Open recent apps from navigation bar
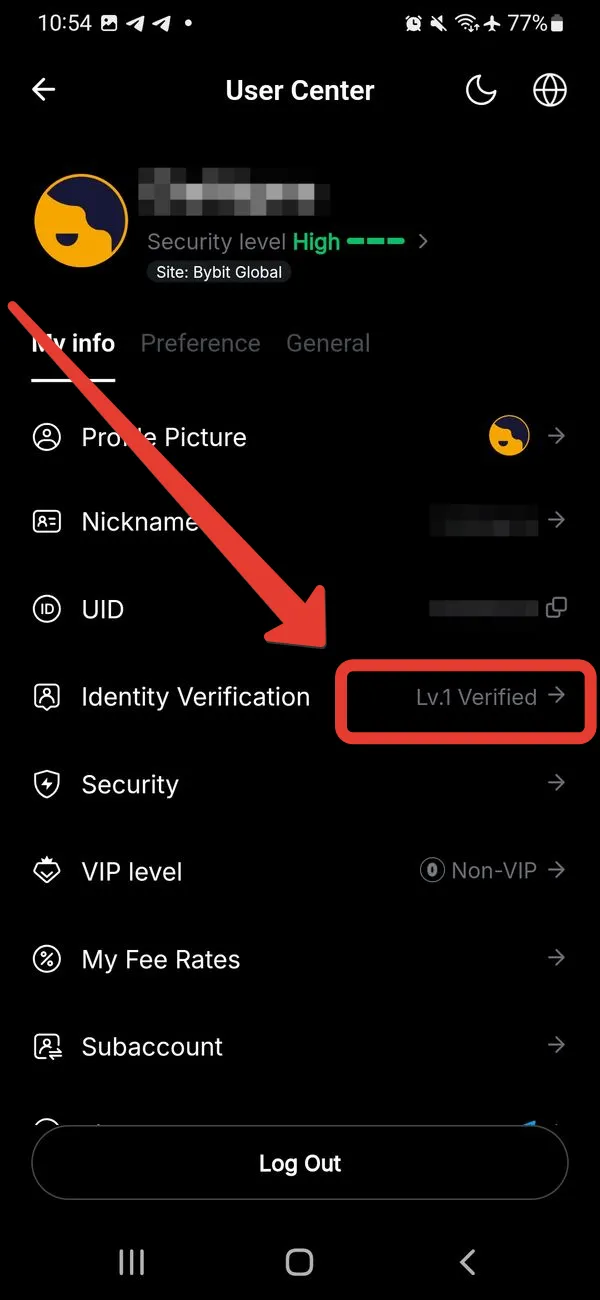 click(132, 1262)
